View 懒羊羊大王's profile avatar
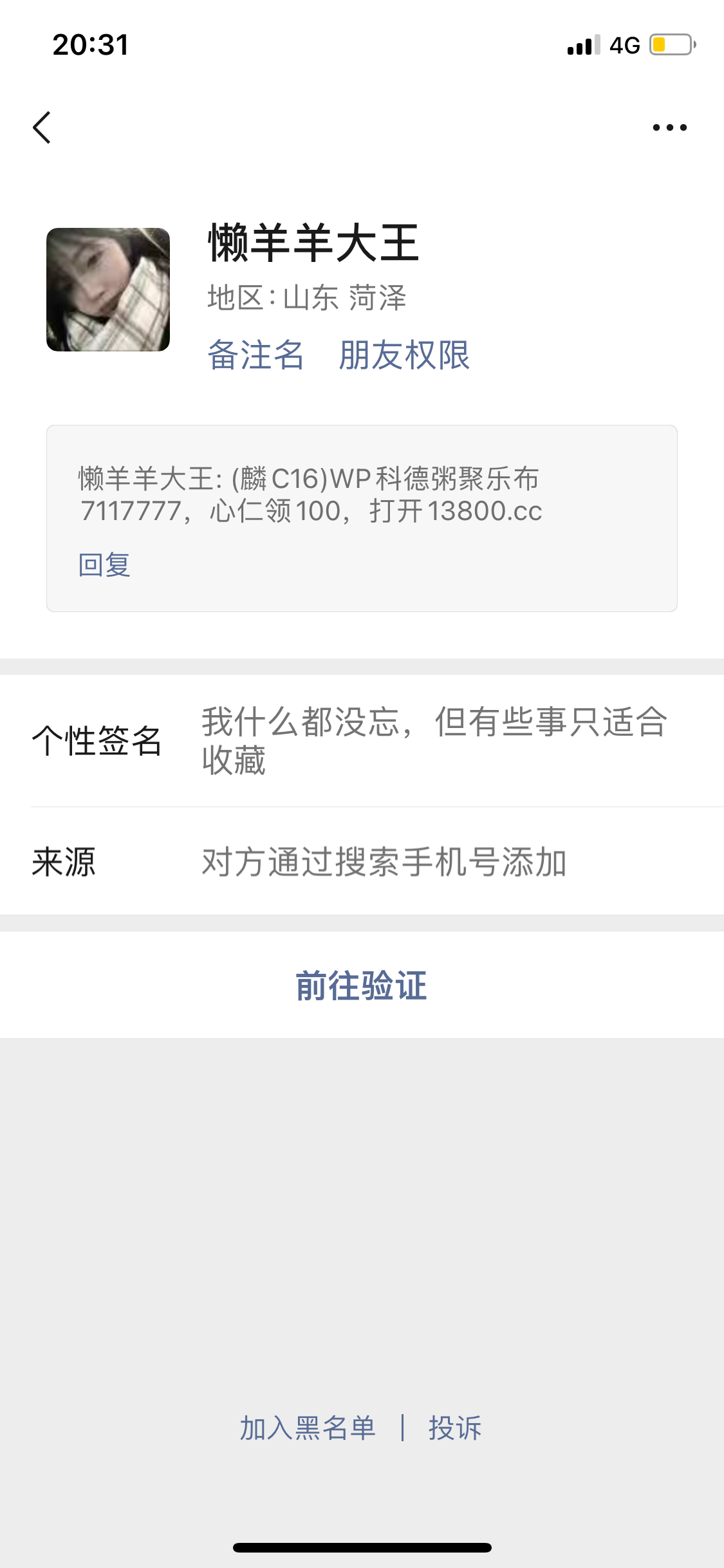Screen dimensions: 724x1568 point(108,290)
